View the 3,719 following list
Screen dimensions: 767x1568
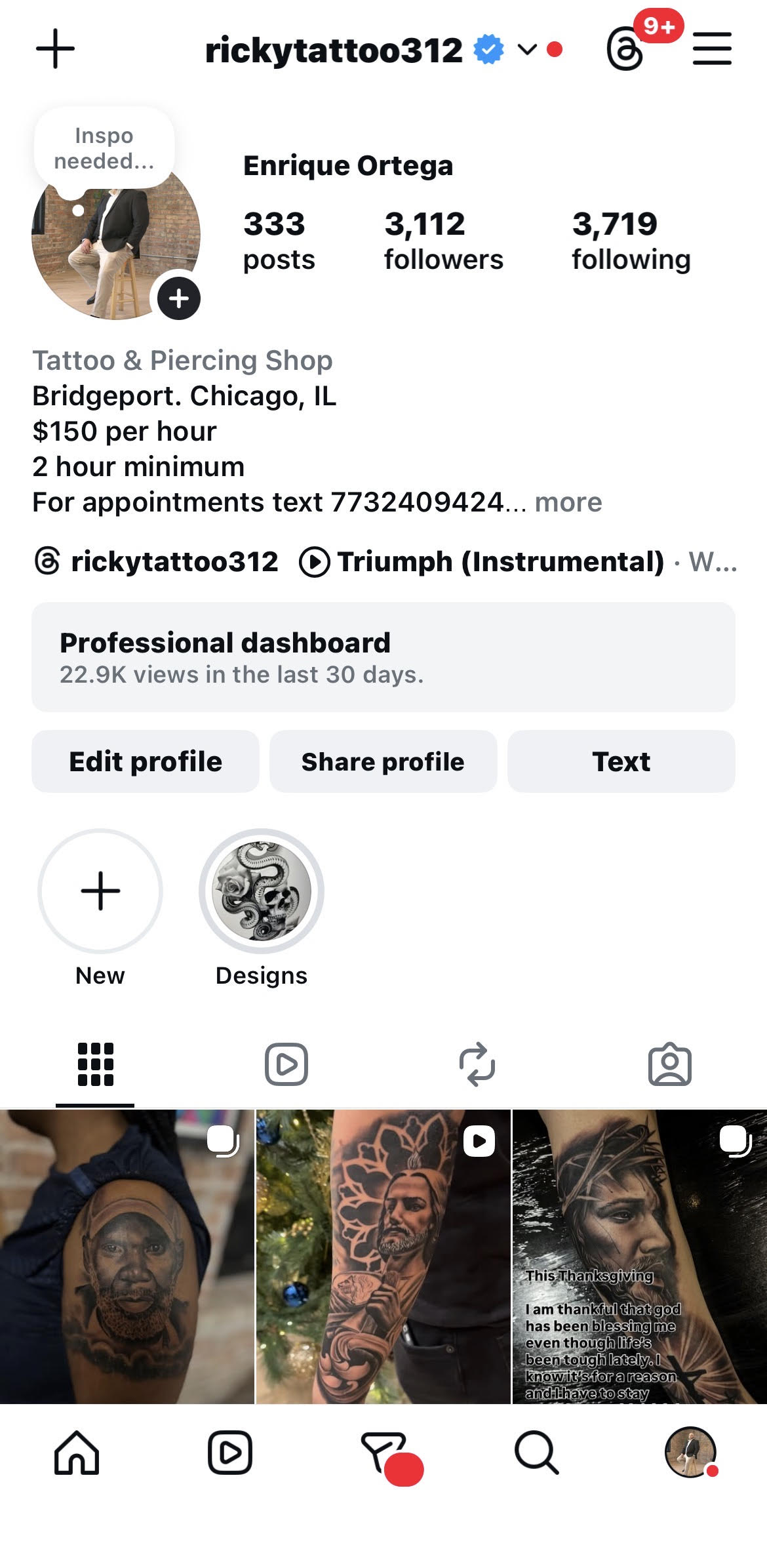(x=631, y=241)
